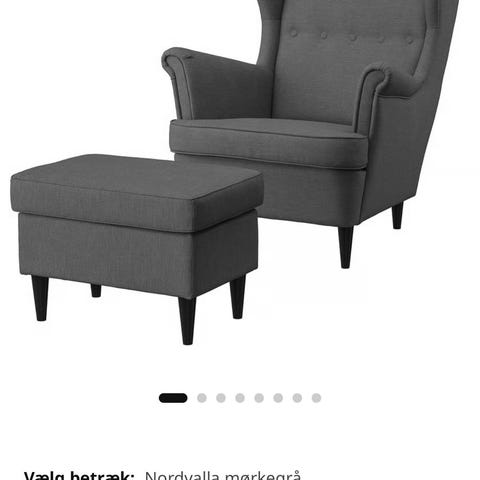The height and width of the screenshot is (480, 480).
Task: Jump to the second image via indicator dots
Action: [x=202, y=398]
